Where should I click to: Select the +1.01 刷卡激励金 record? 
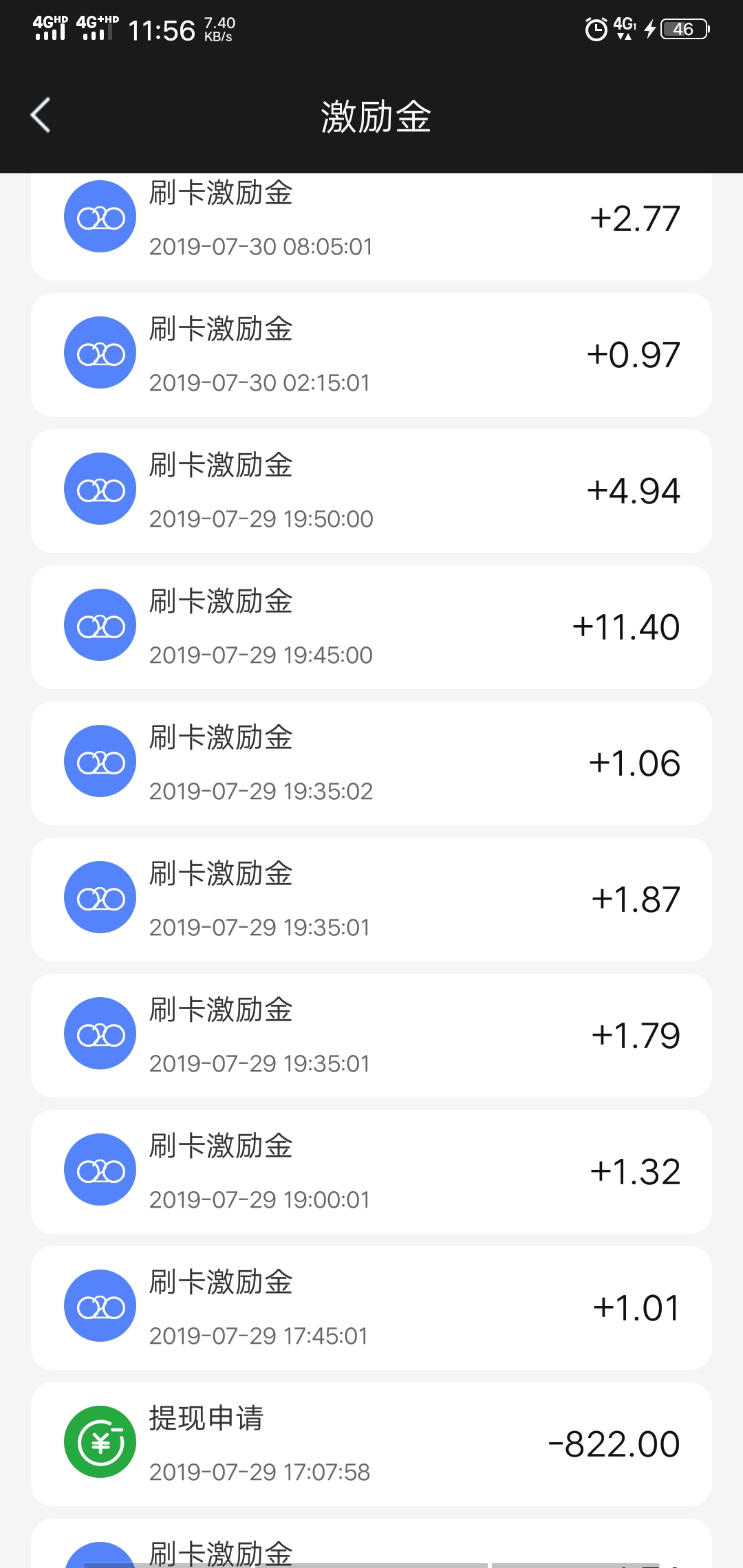[371, 1308]
